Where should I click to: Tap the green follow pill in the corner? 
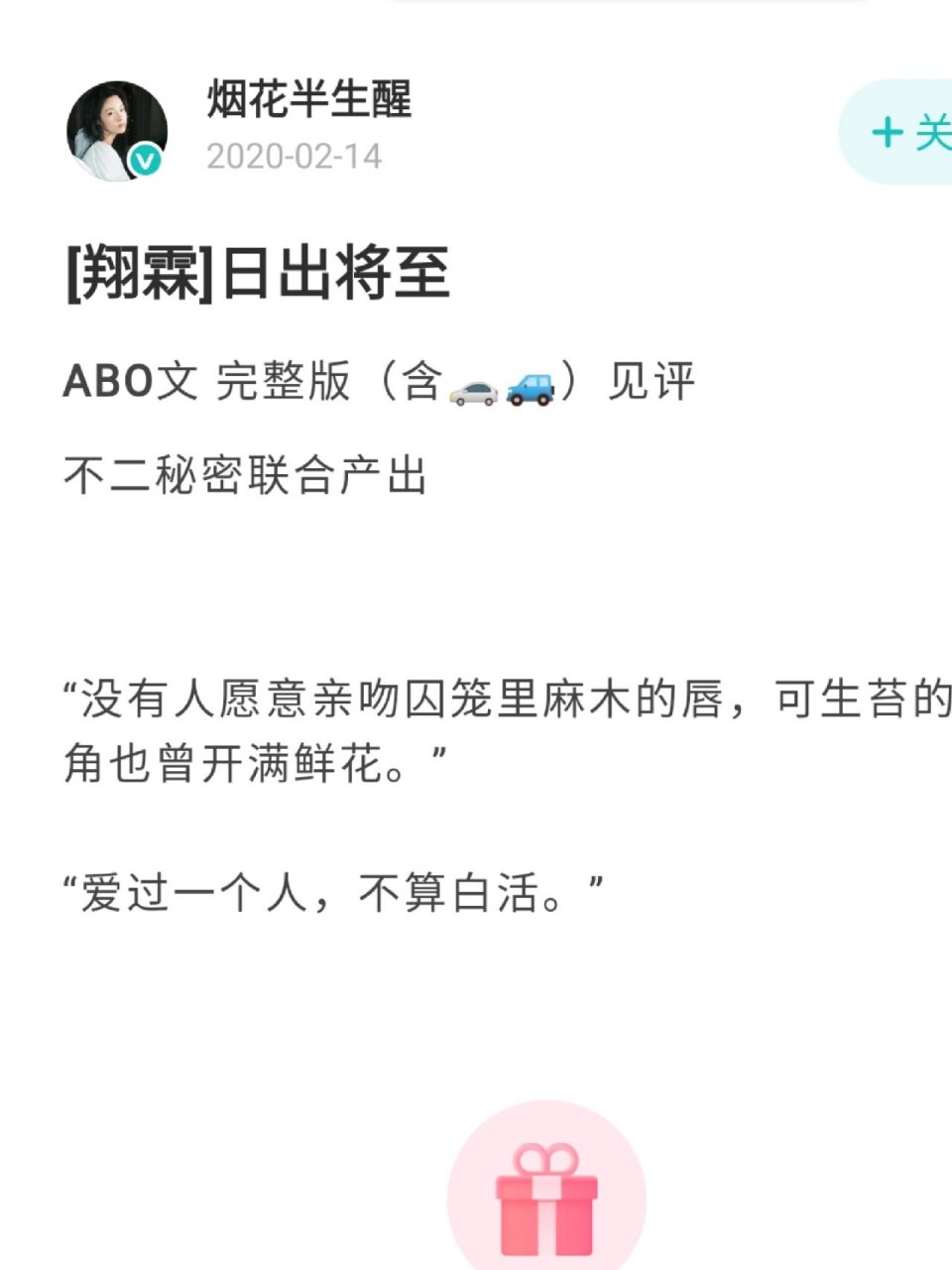902,131
